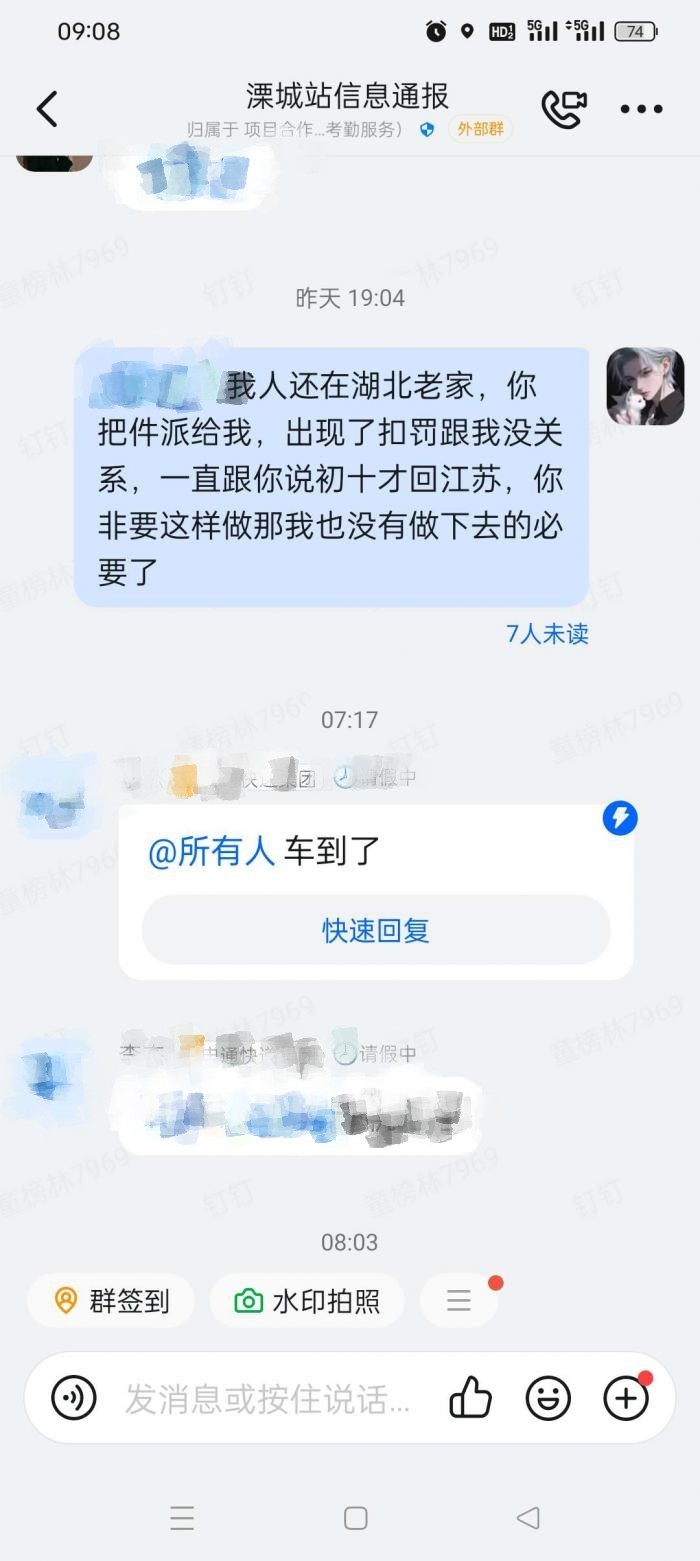Screen dimensions: 700x1561
Task: Open the sender's avatar profile
Action: 645,386
